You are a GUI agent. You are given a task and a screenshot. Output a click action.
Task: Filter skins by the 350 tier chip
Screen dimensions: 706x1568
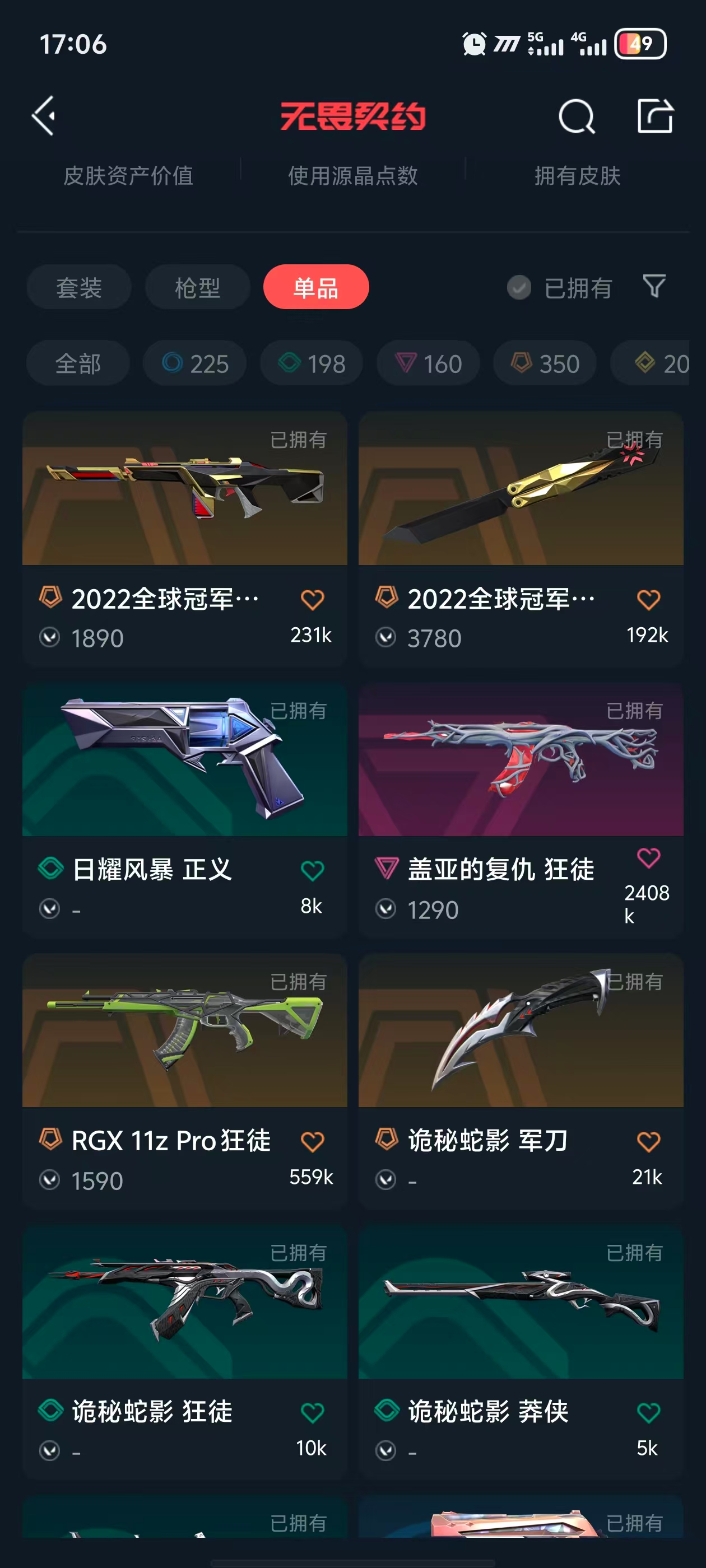click(x=545, y=363)
